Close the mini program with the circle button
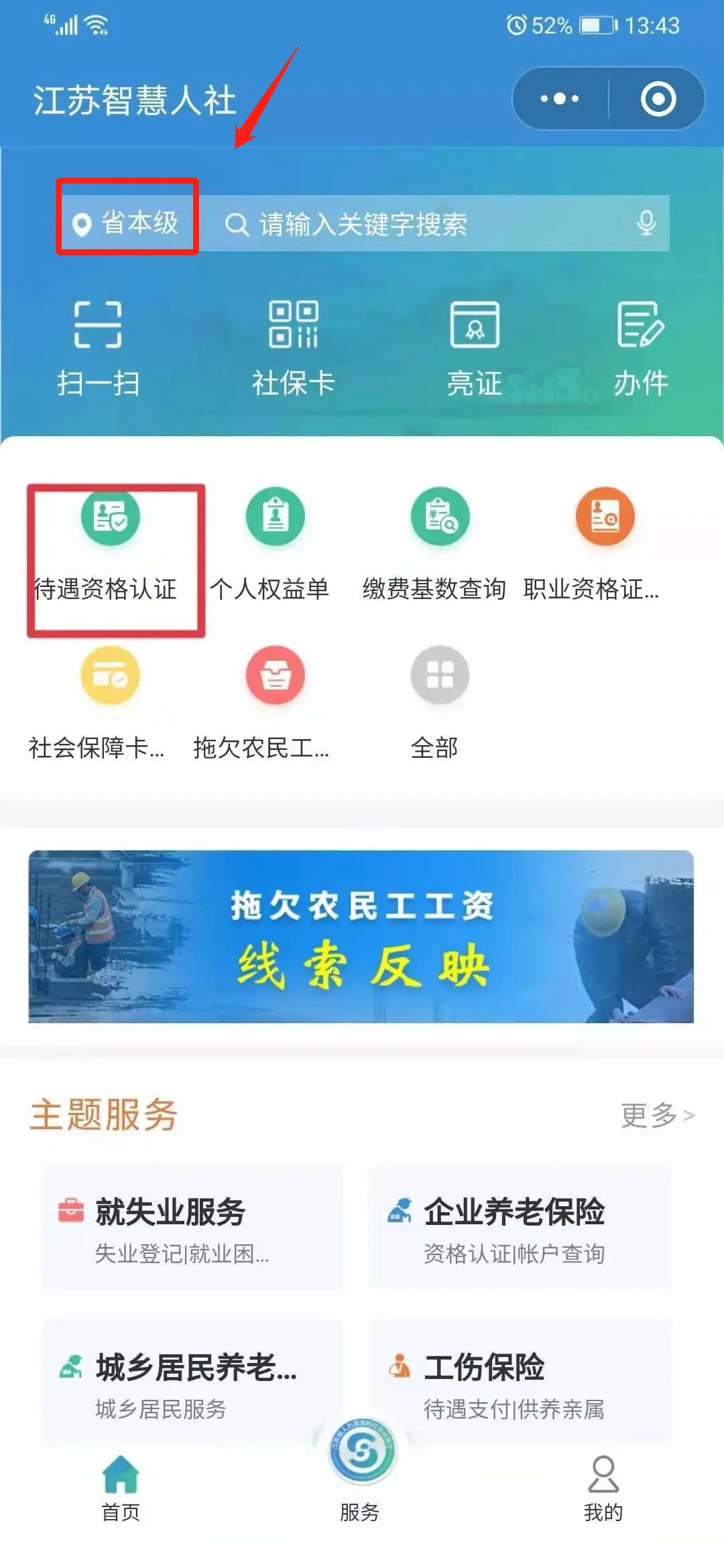This screenshot has width=724, height=1568. [x=658, y=99]
